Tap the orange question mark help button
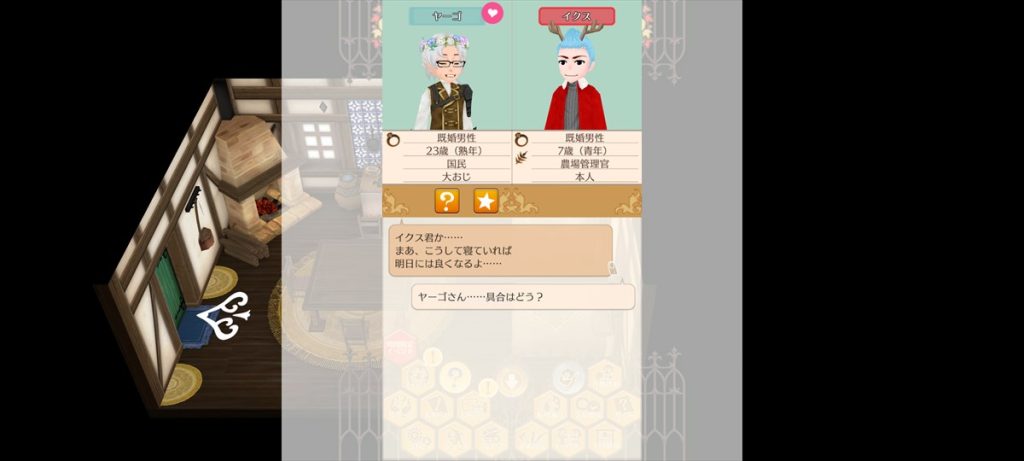Image resolution: width=1024 pixels, height=461 pixels. pos(447,201)
